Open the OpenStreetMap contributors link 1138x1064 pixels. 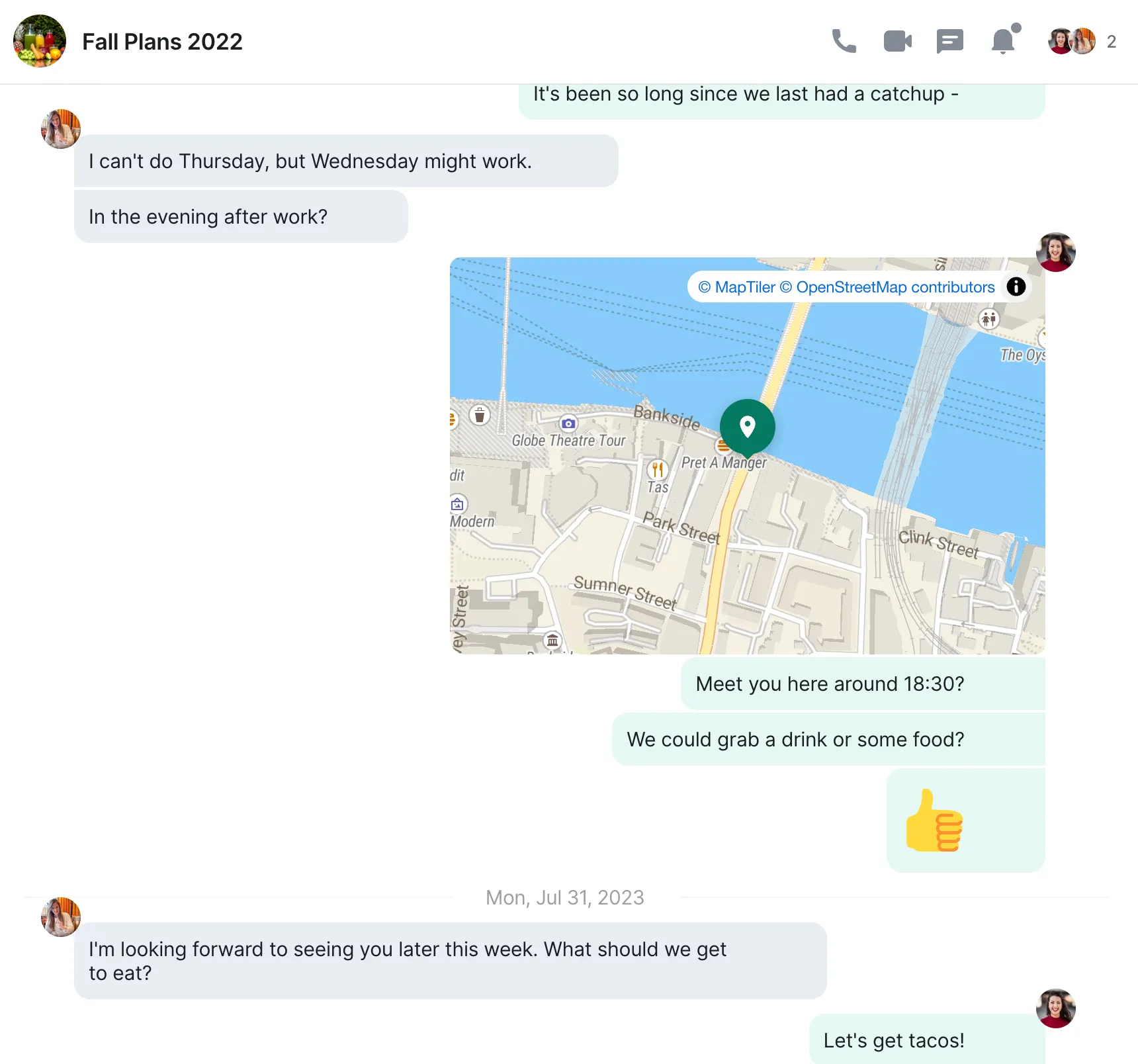(x=887, y=287)
